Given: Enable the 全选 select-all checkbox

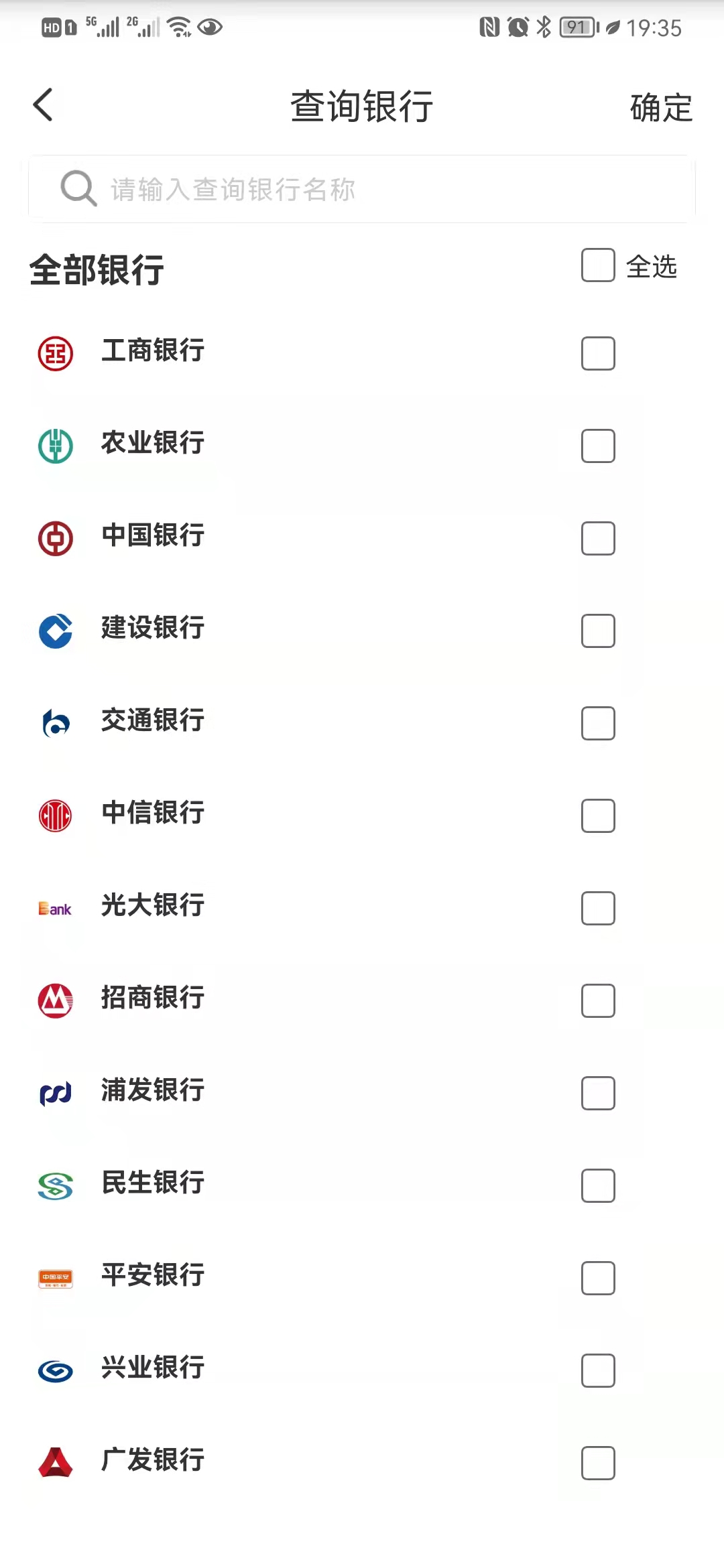Looking at the screenshot, I should (597, 266).
